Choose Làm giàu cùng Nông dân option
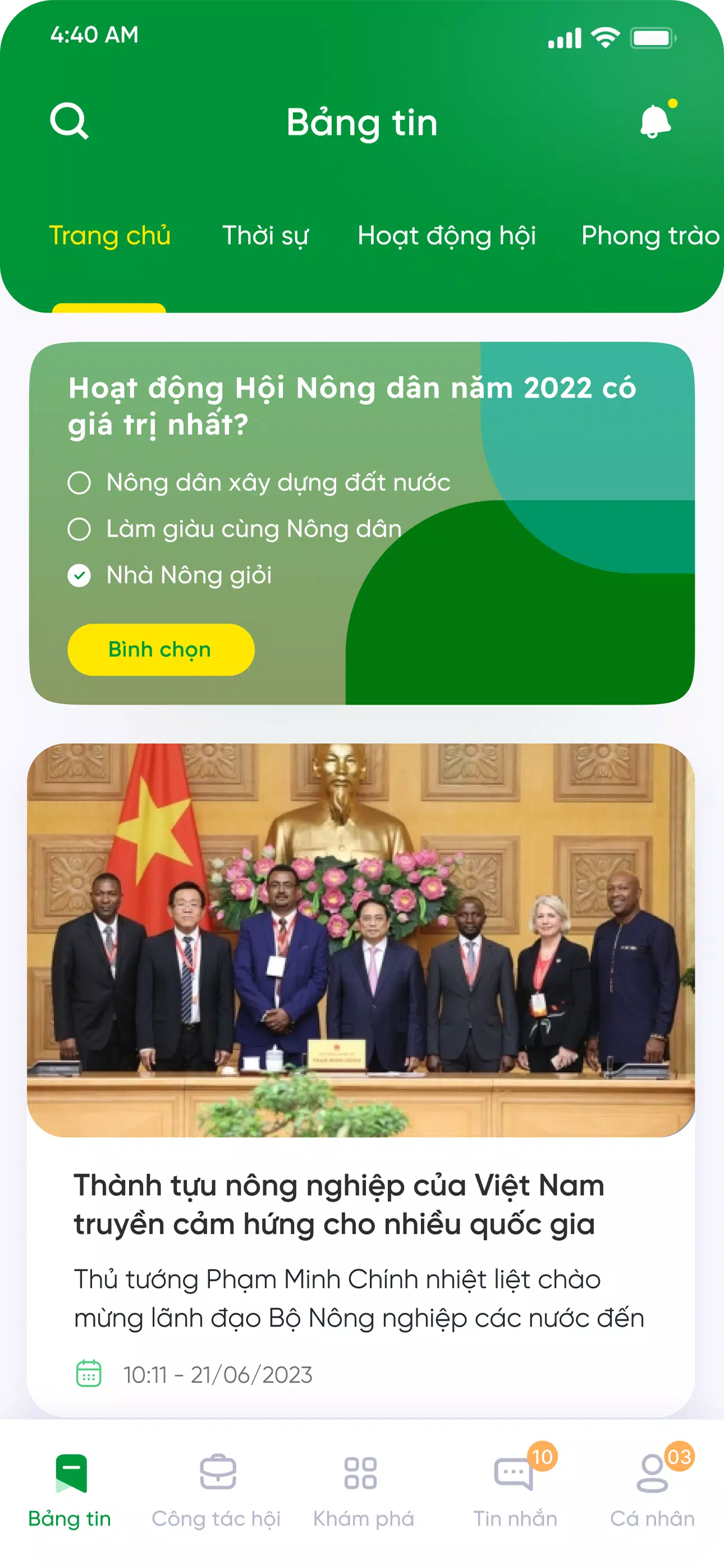This screenshot has width=724, height=1568. [79, 529]
